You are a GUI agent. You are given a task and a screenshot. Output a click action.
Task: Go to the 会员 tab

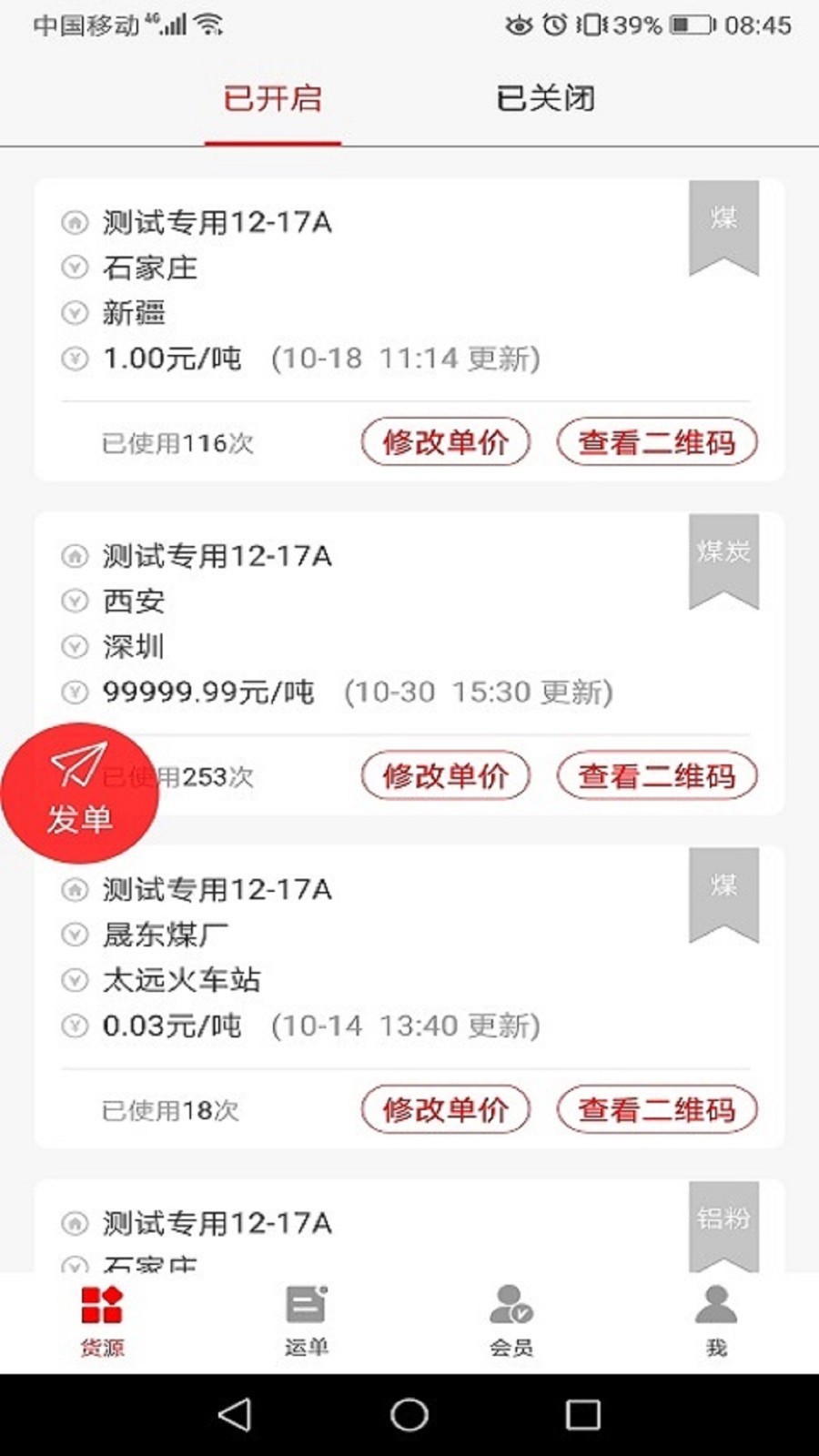[x=511, y=1321]
